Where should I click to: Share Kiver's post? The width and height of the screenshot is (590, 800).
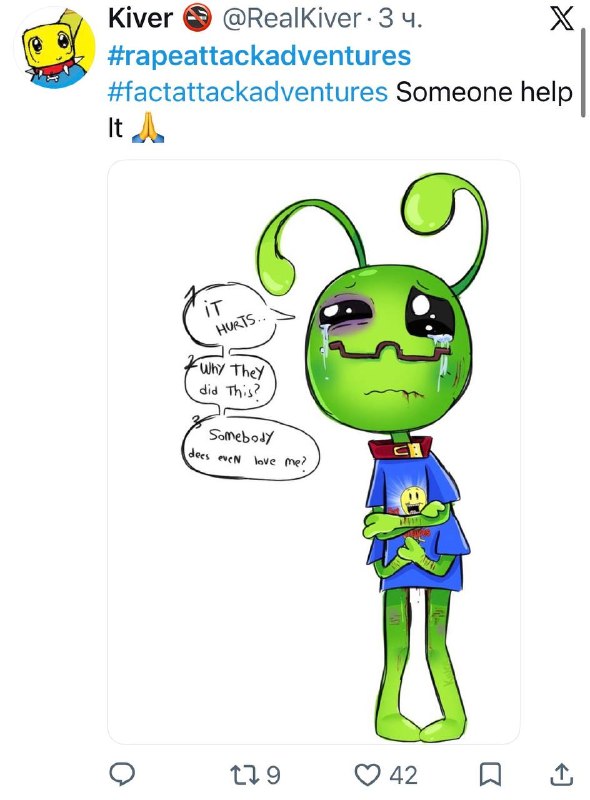(x=561, y=774)
